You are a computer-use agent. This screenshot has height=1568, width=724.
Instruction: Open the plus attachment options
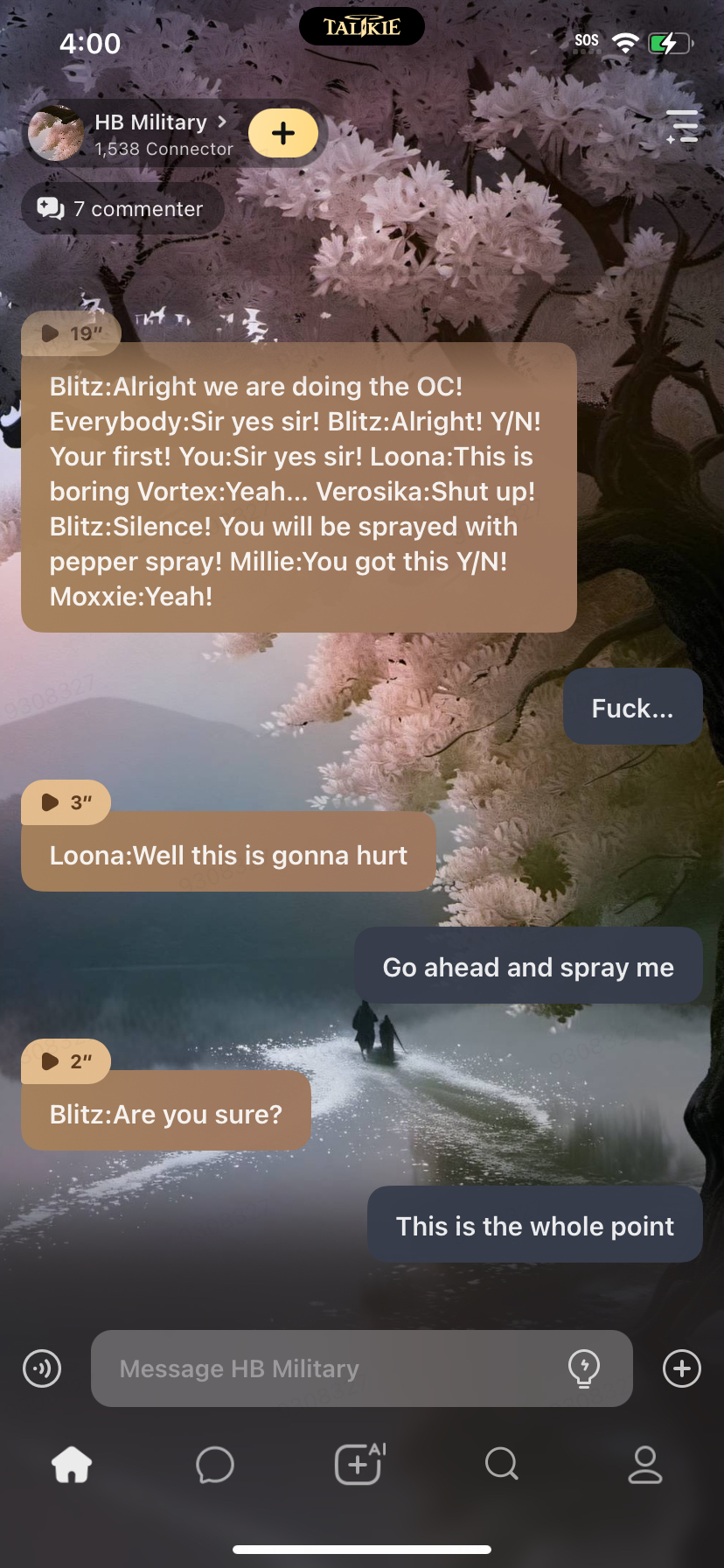point(682,1368)
